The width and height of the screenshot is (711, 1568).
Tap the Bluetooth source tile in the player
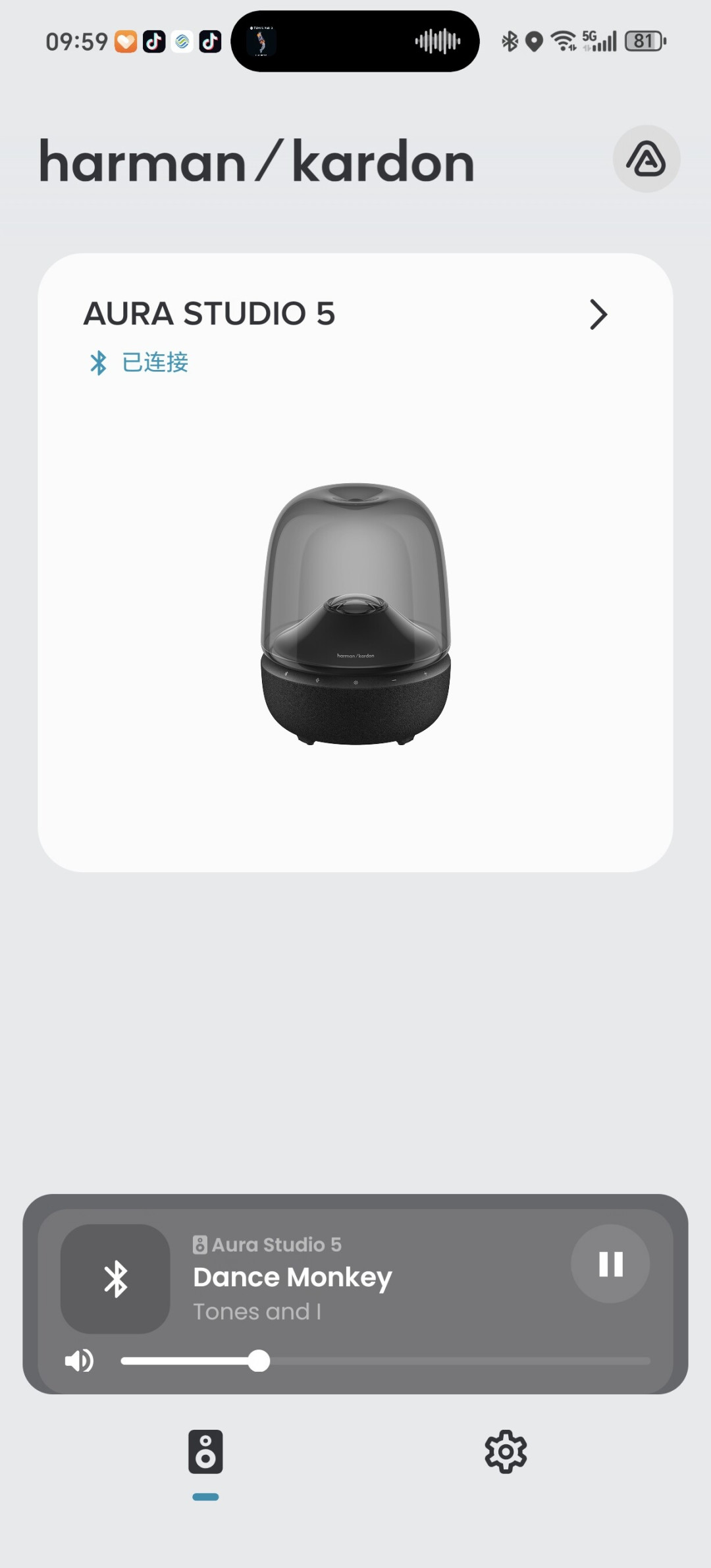[115, 1279]
